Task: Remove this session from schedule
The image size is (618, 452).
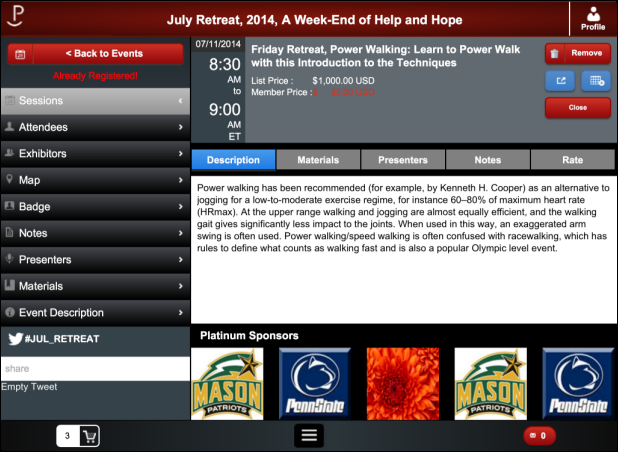Action: click(577, 53)
